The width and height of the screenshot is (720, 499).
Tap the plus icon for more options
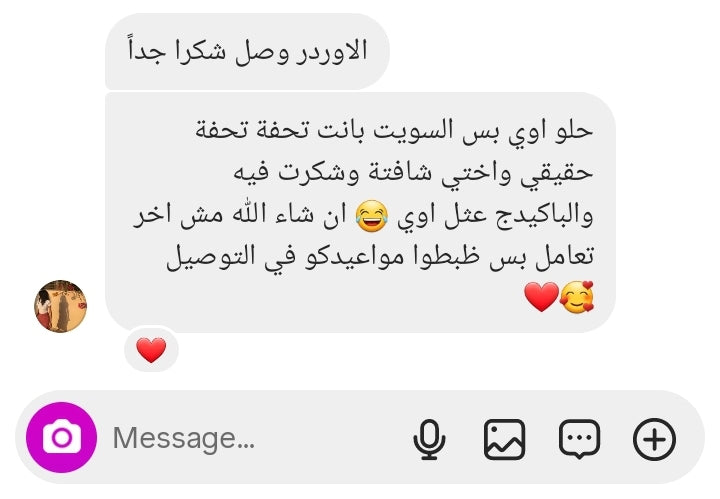pyautogui.click(x=655, y=438)
